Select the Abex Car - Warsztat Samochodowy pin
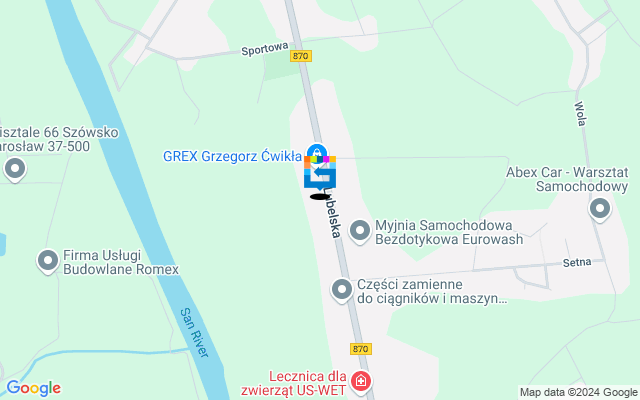640x400 pixels. click(600, 209)
